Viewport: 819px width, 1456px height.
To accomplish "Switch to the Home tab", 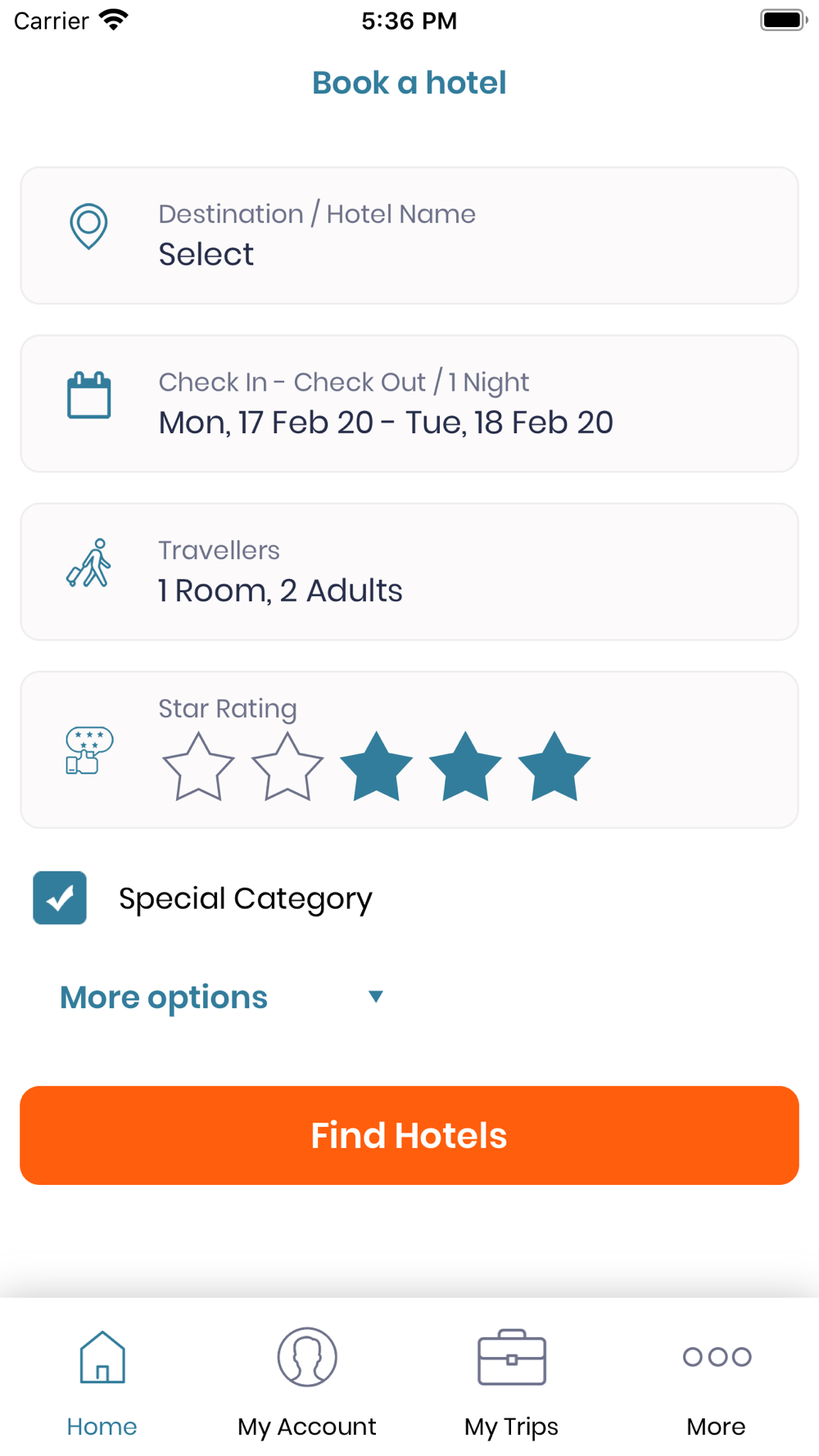I will click(102, 1383).
